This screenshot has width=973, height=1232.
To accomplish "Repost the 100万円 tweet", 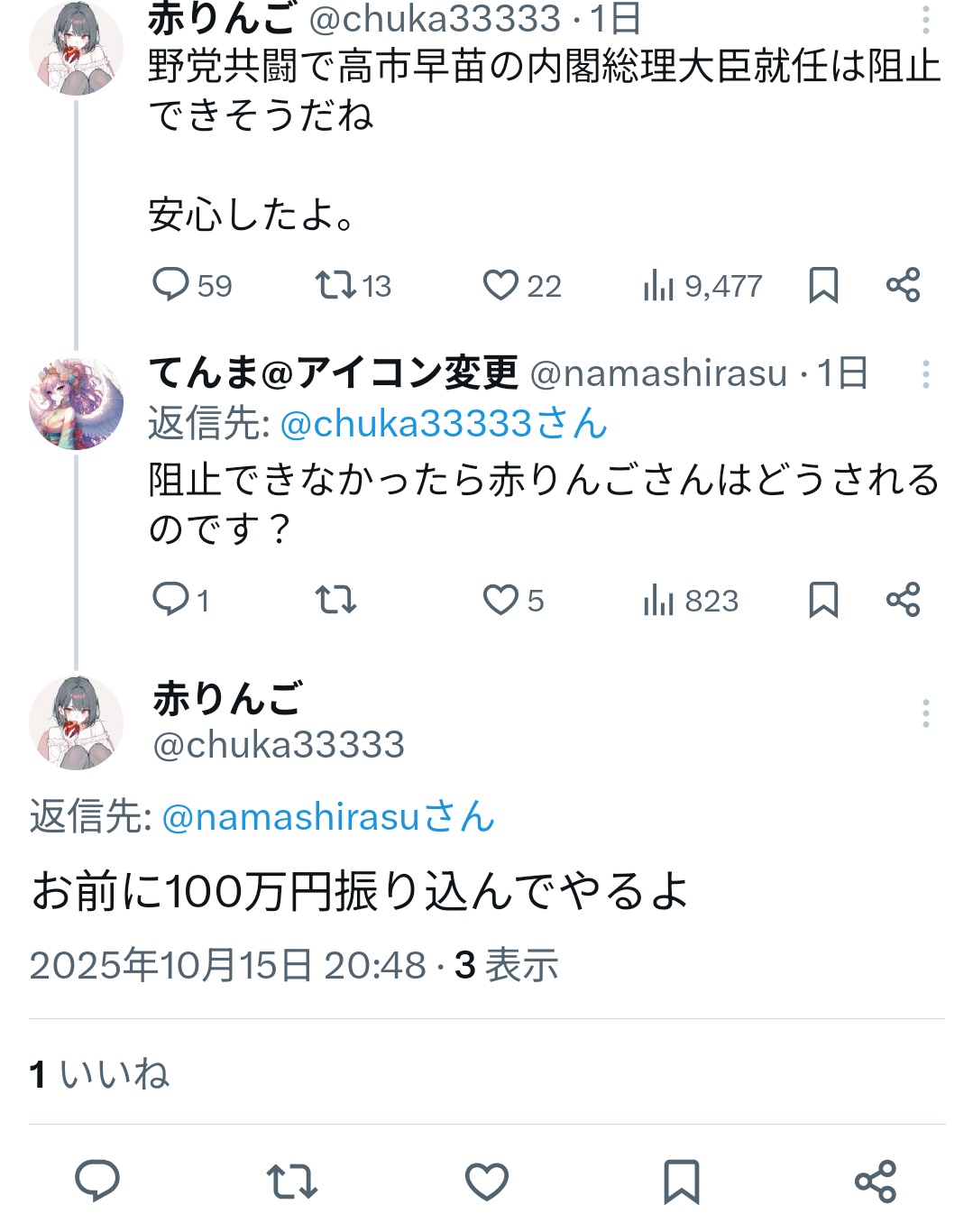I will [x=292, y=1181].
